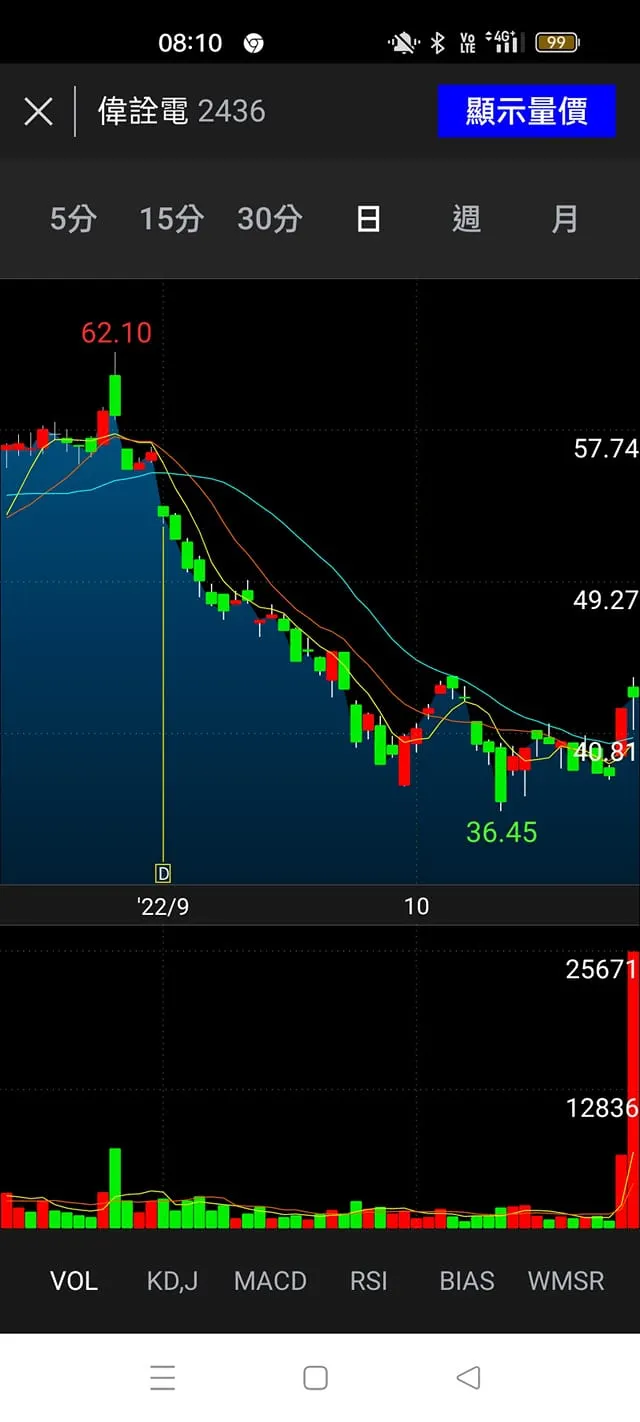Viewport: 640px width, 1422px height.
Task: Display the BIAS indicator
Action: (467, 1281)
